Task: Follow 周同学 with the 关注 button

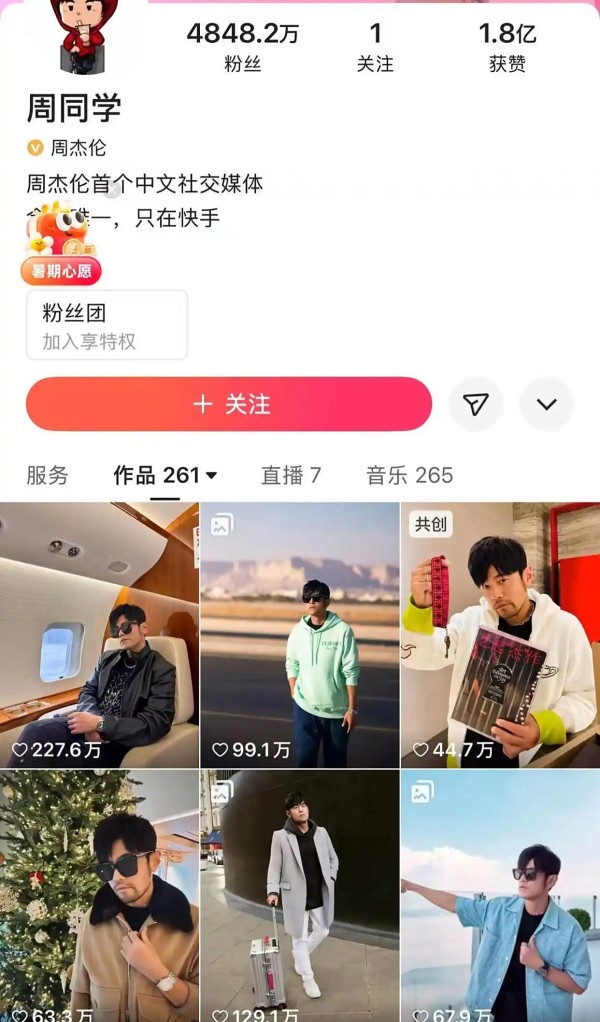Action: 229,404
